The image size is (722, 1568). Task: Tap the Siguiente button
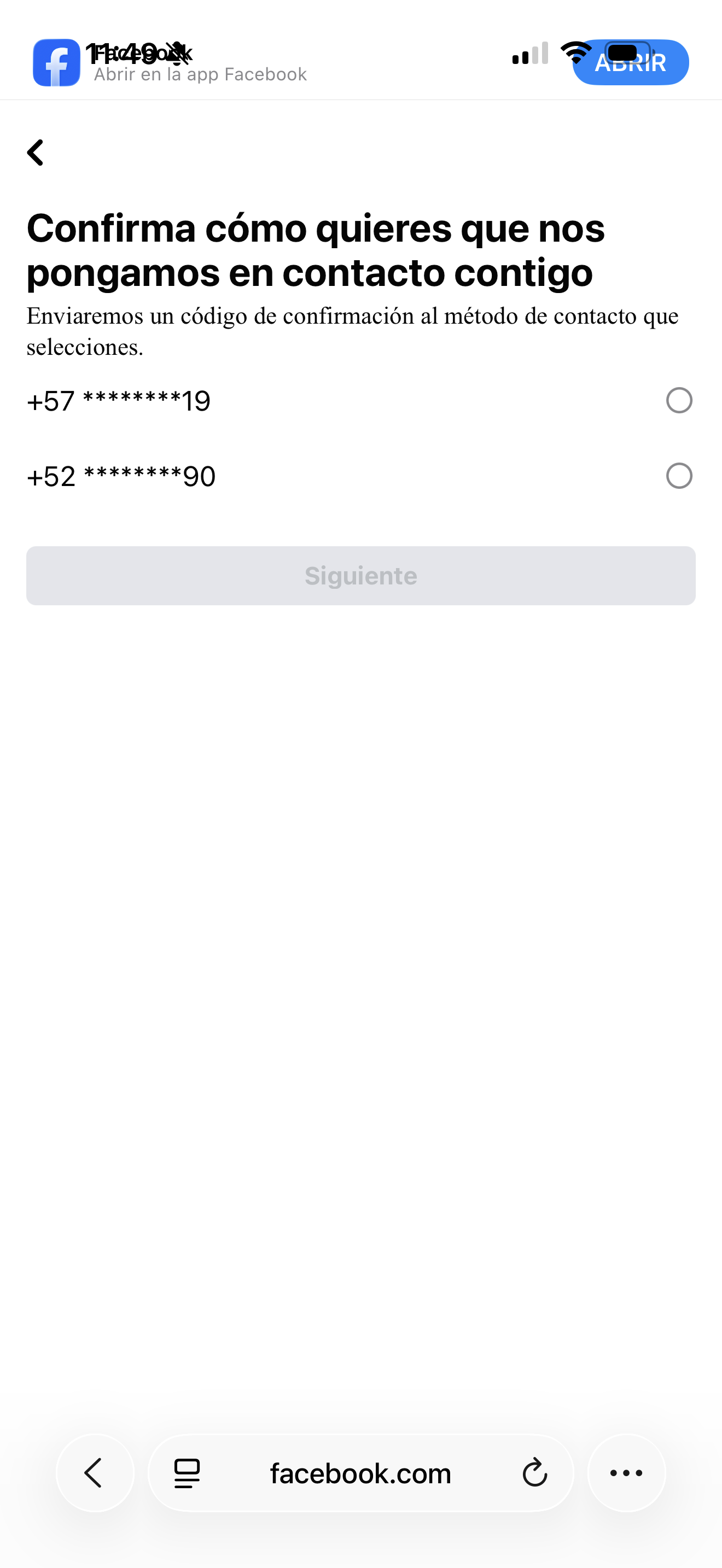pos(360,576)
